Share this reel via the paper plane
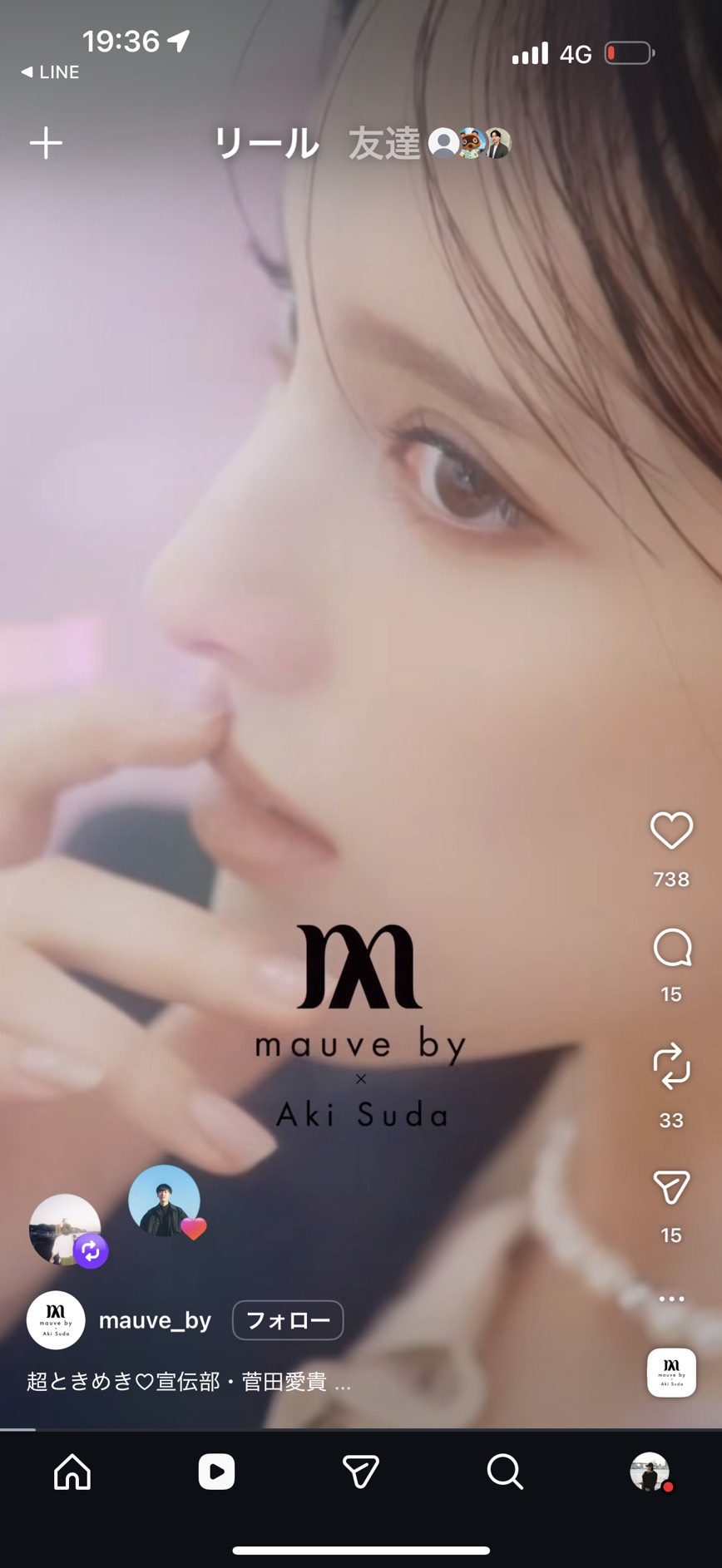This screenshot has width=722, height=1568. [671, 1187]
